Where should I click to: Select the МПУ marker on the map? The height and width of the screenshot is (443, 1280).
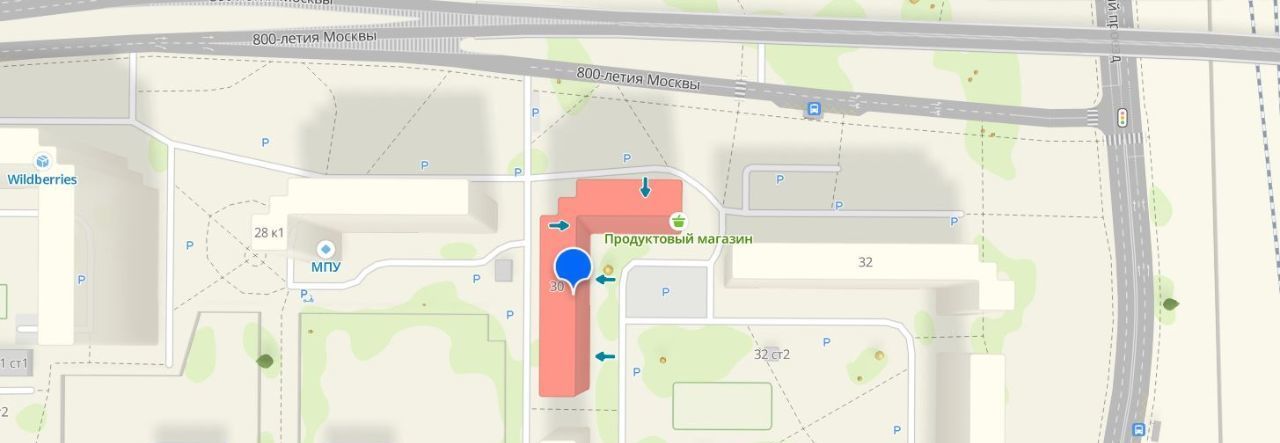(x=325, y=248)
